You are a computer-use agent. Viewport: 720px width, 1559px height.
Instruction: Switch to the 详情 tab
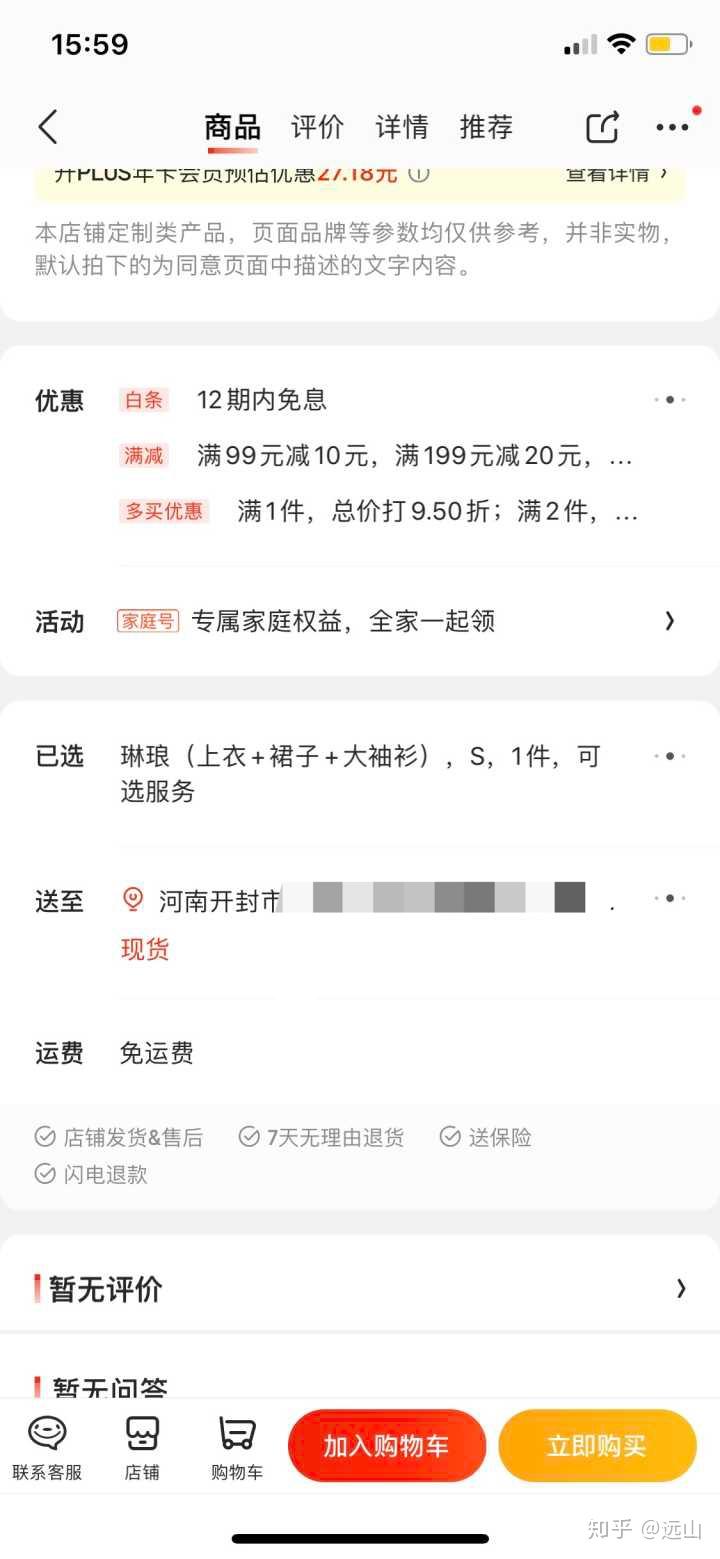pyautogui.click(x=402, y=127)
